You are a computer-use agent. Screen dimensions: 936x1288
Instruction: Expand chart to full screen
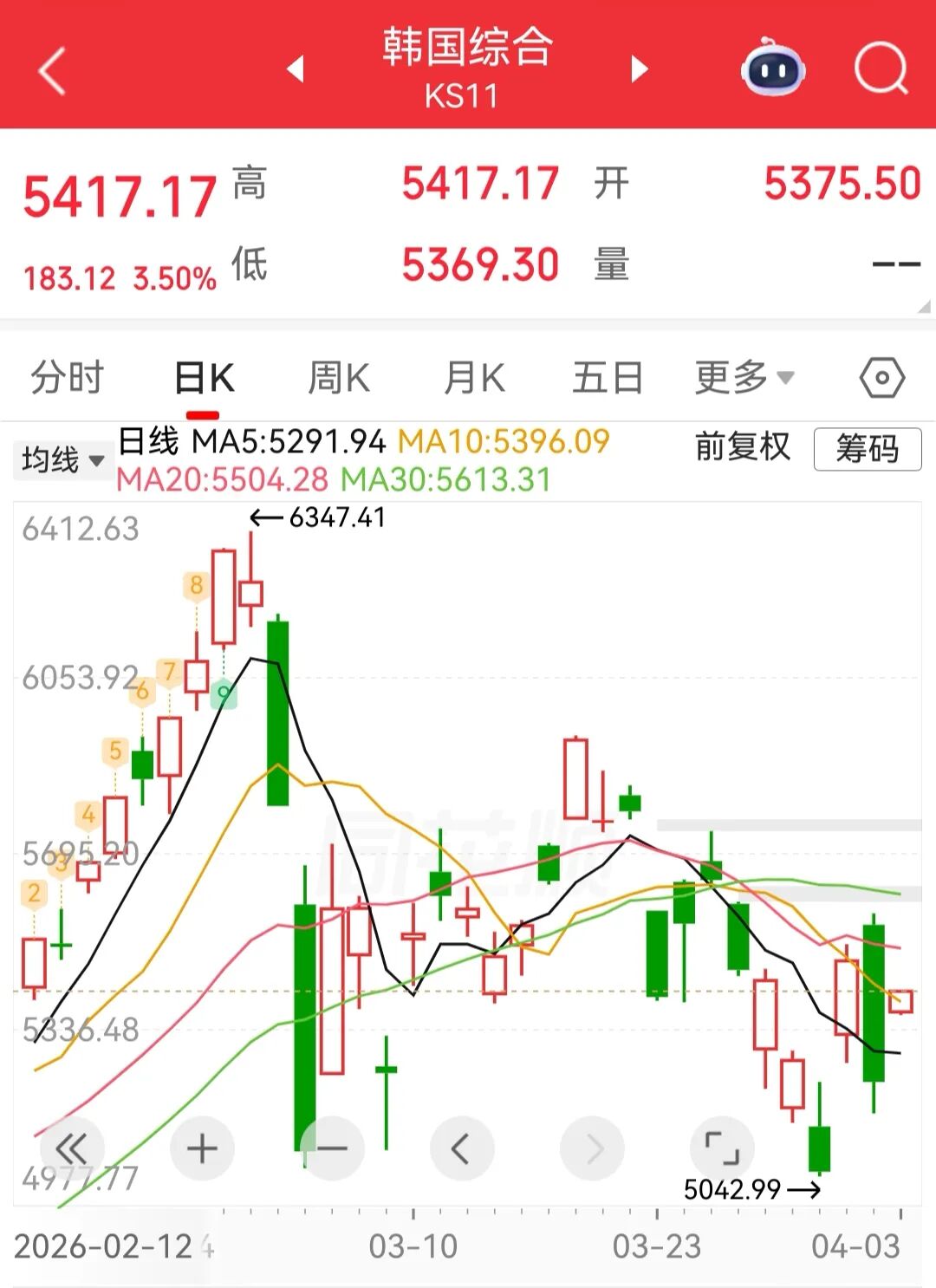click(x=721, y=1149)
